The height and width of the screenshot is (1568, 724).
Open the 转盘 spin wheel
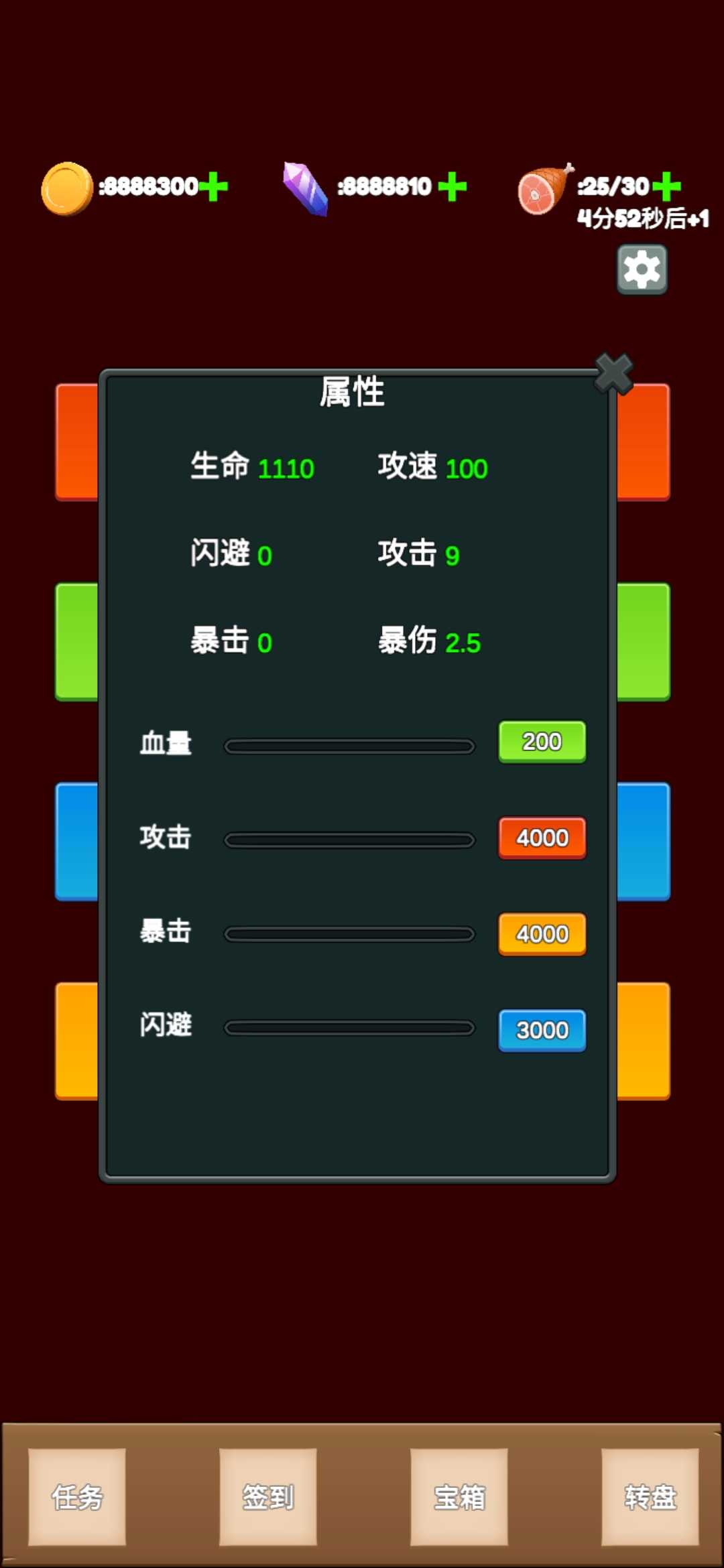pyautogui.click(x=650, y=1497)
